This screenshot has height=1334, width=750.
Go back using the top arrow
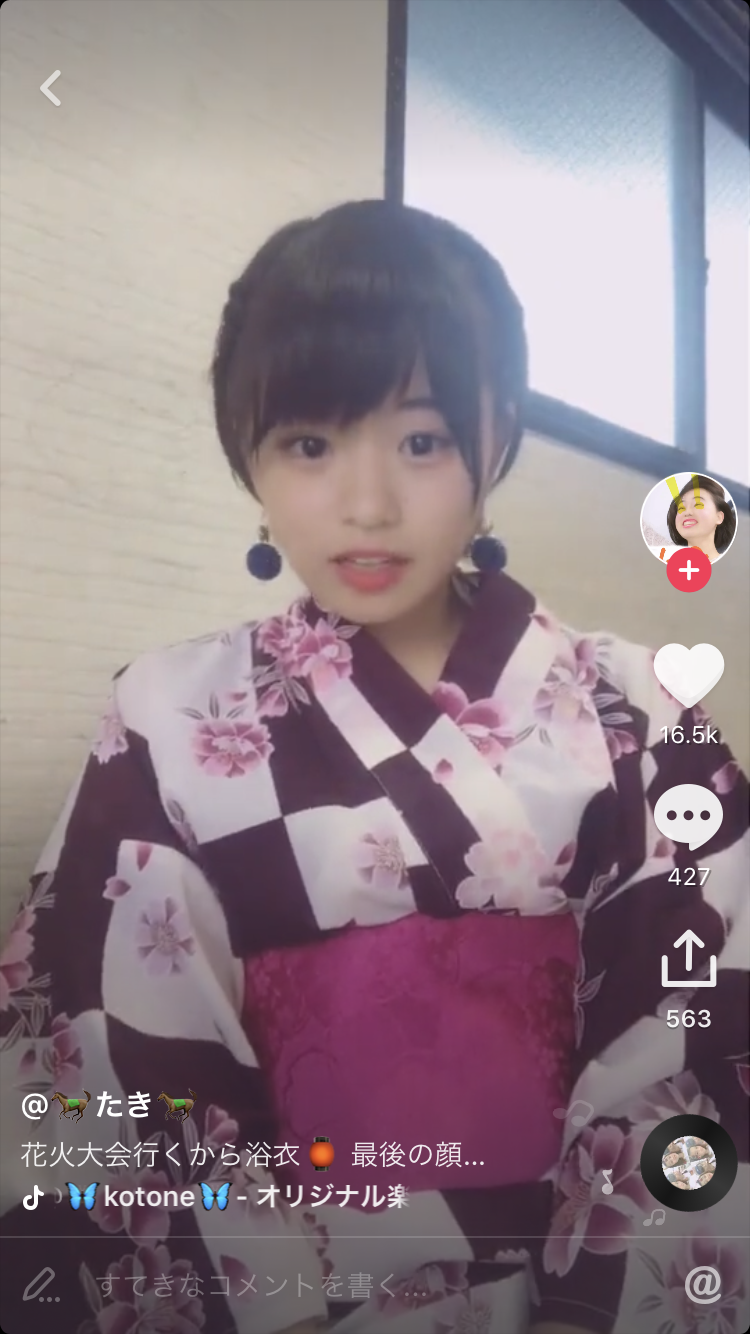click(x=51, y=88)
